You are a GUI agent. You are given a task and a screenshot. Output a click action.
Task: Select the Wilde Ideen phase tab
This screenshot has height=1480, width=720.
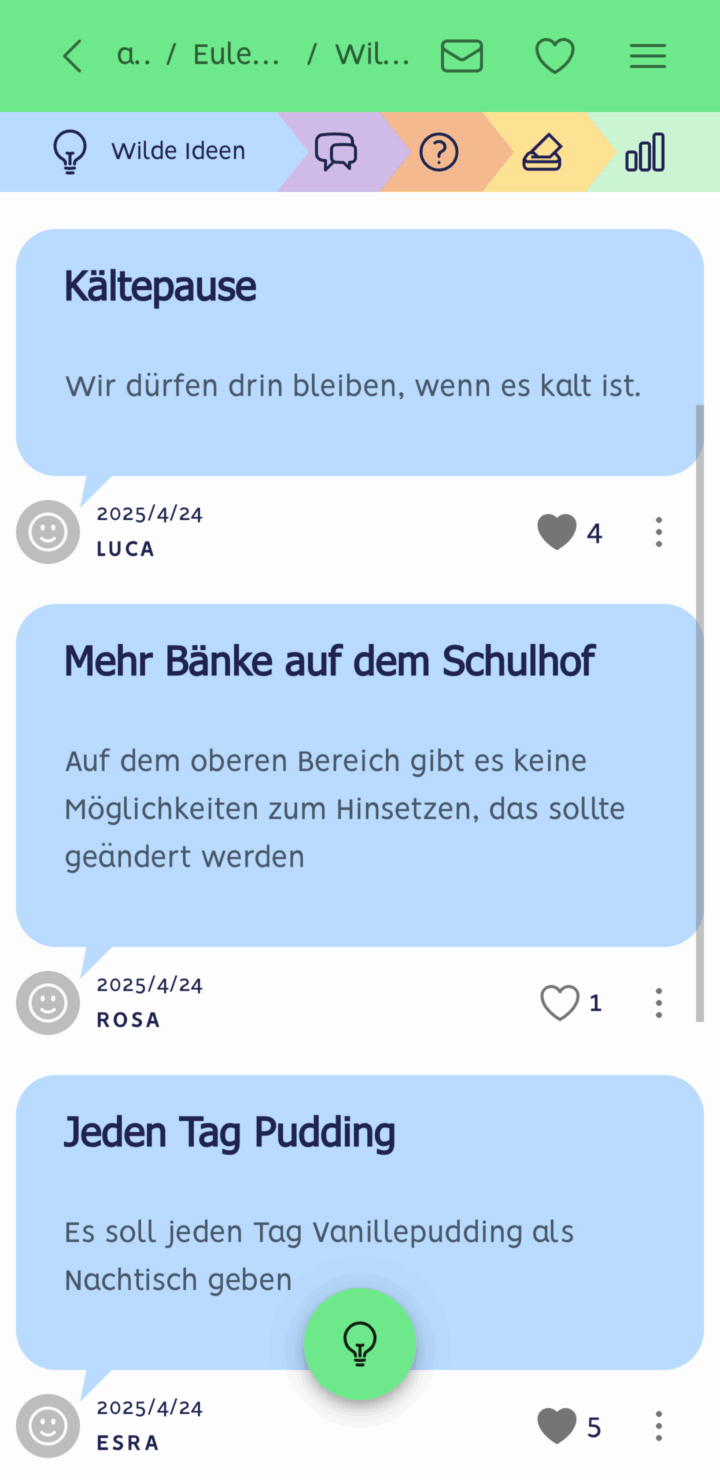point(150,152)
